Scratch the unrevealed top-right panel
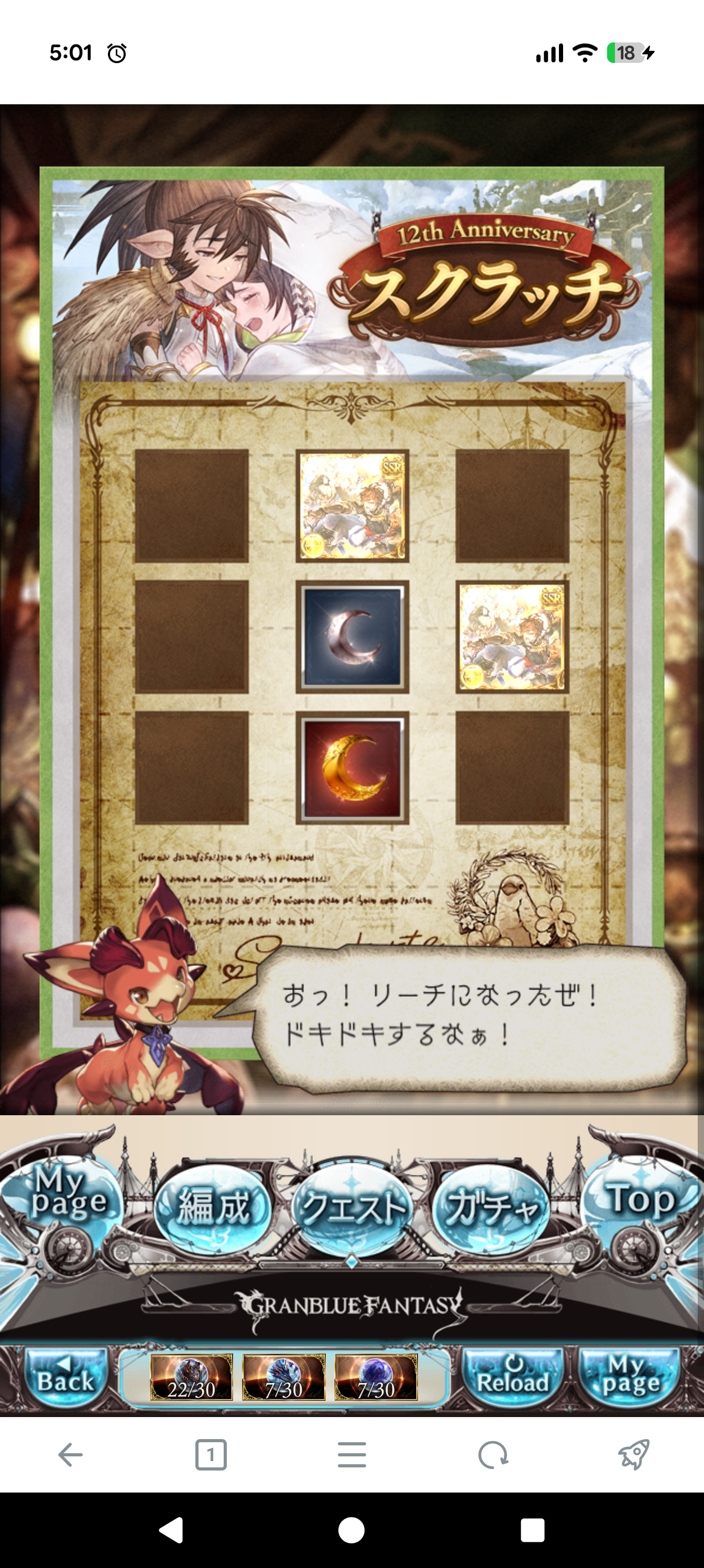 pos(512,506)
